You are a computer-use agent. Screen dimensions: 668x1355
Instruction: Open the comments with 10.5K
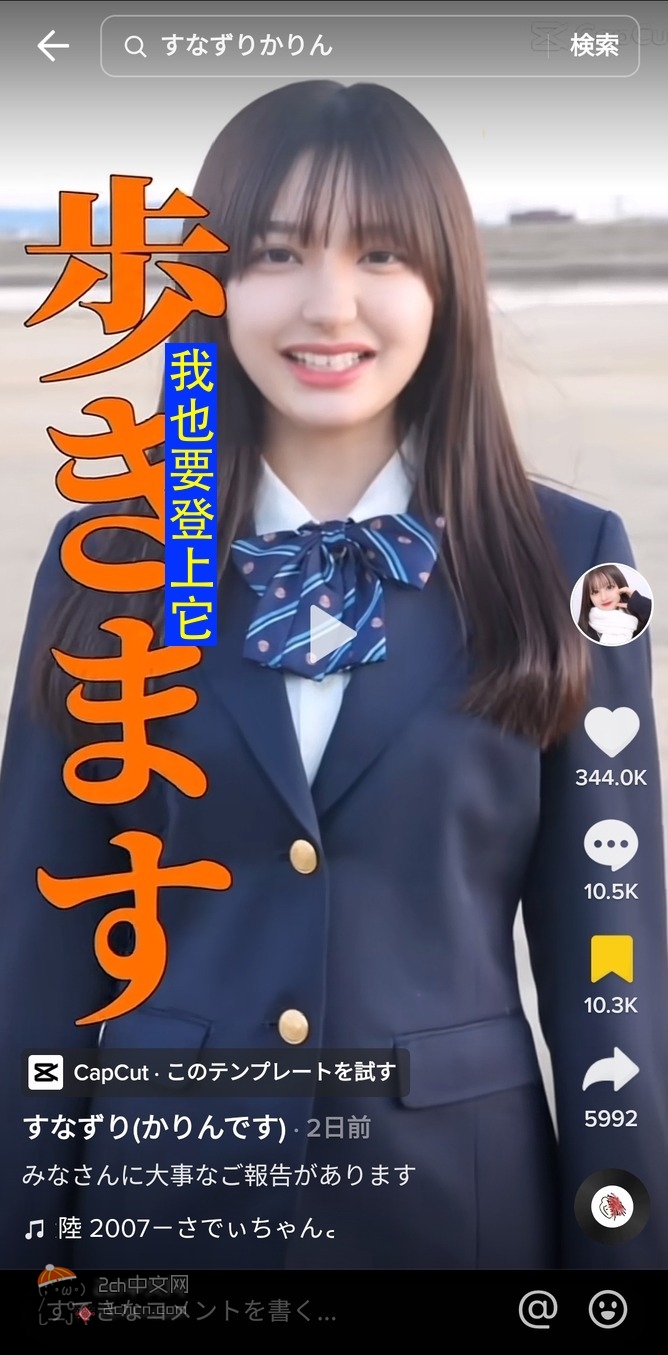(x=611, y=846)
